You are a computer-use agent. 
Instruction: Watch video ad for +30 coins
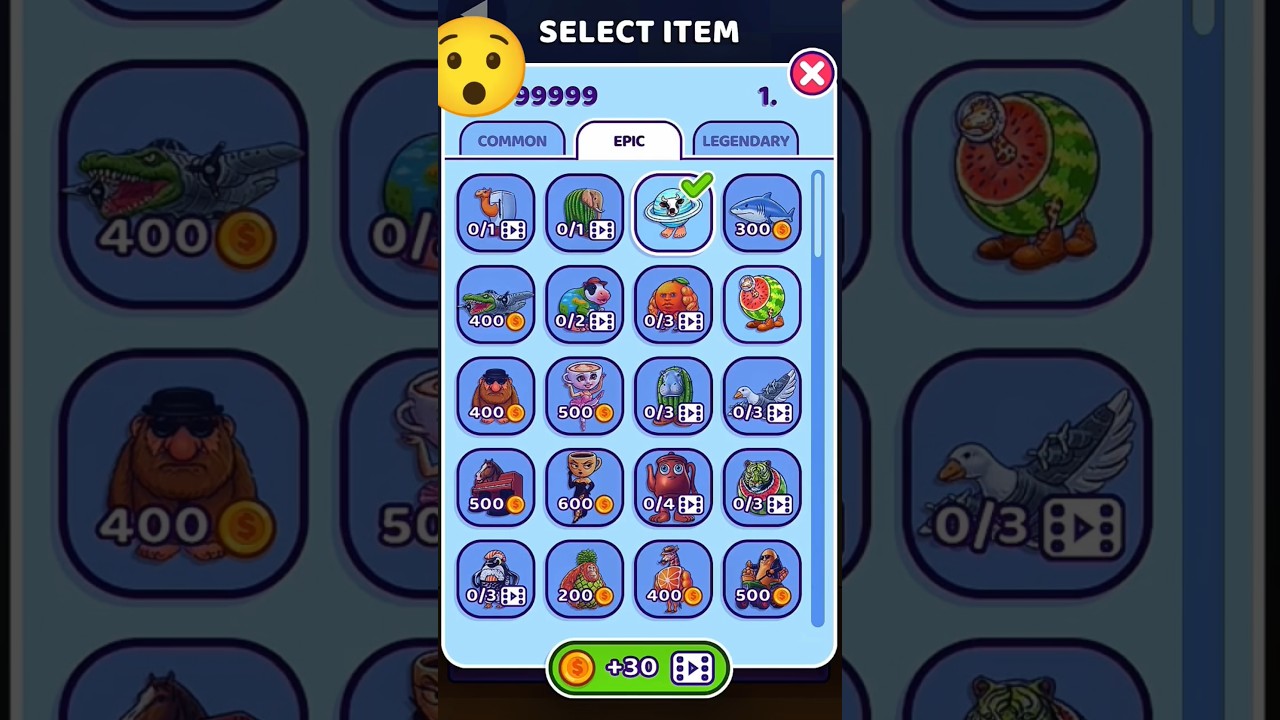[x=638, y=668]
